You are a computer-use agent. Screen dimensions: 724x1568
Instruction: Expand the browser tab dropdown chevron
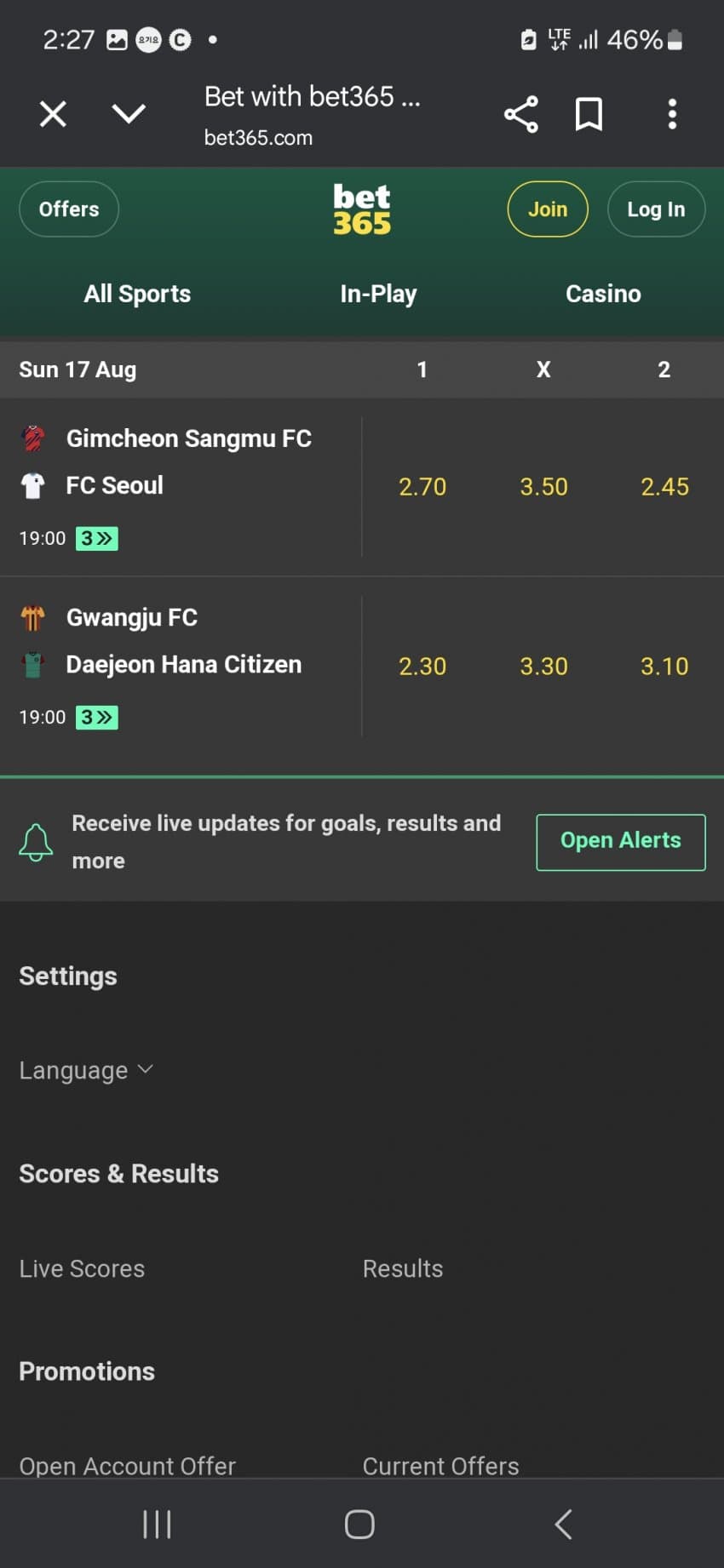click(129, 114)
